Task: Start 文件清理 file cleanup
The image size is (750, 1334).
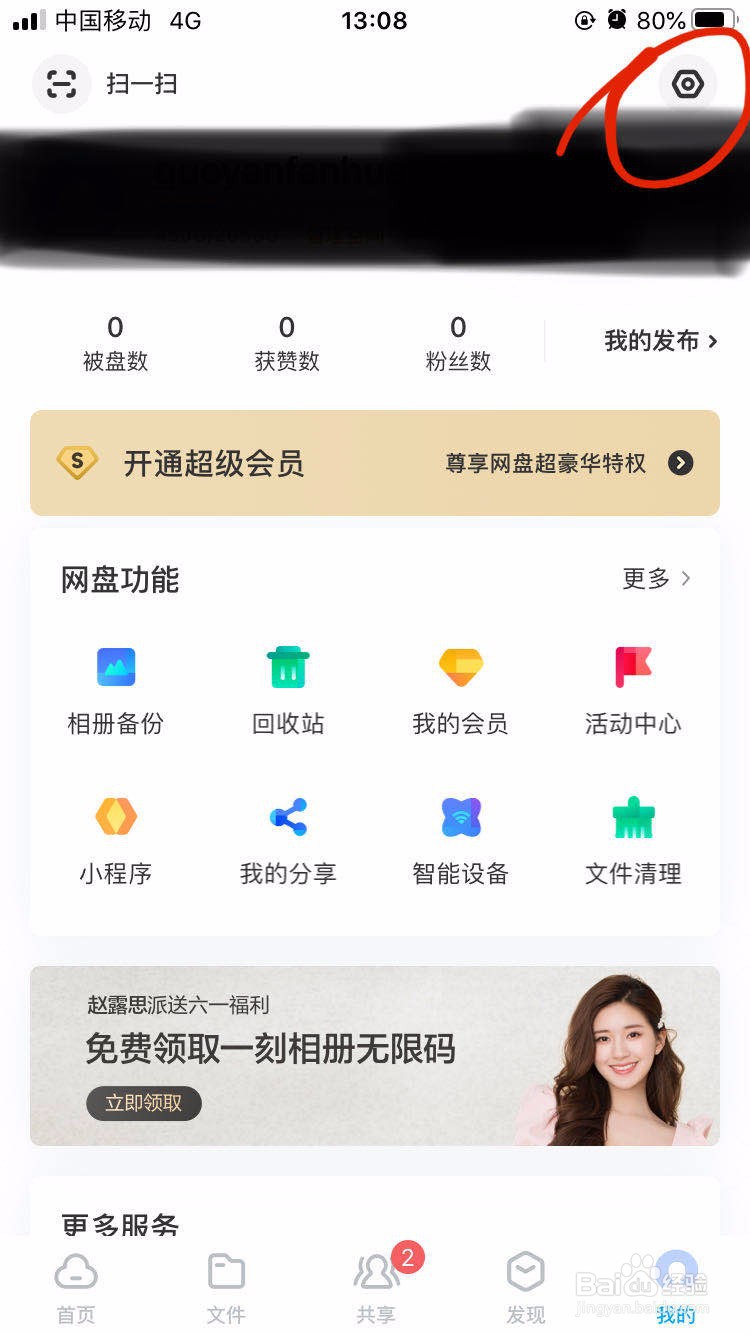Action: 632,838
